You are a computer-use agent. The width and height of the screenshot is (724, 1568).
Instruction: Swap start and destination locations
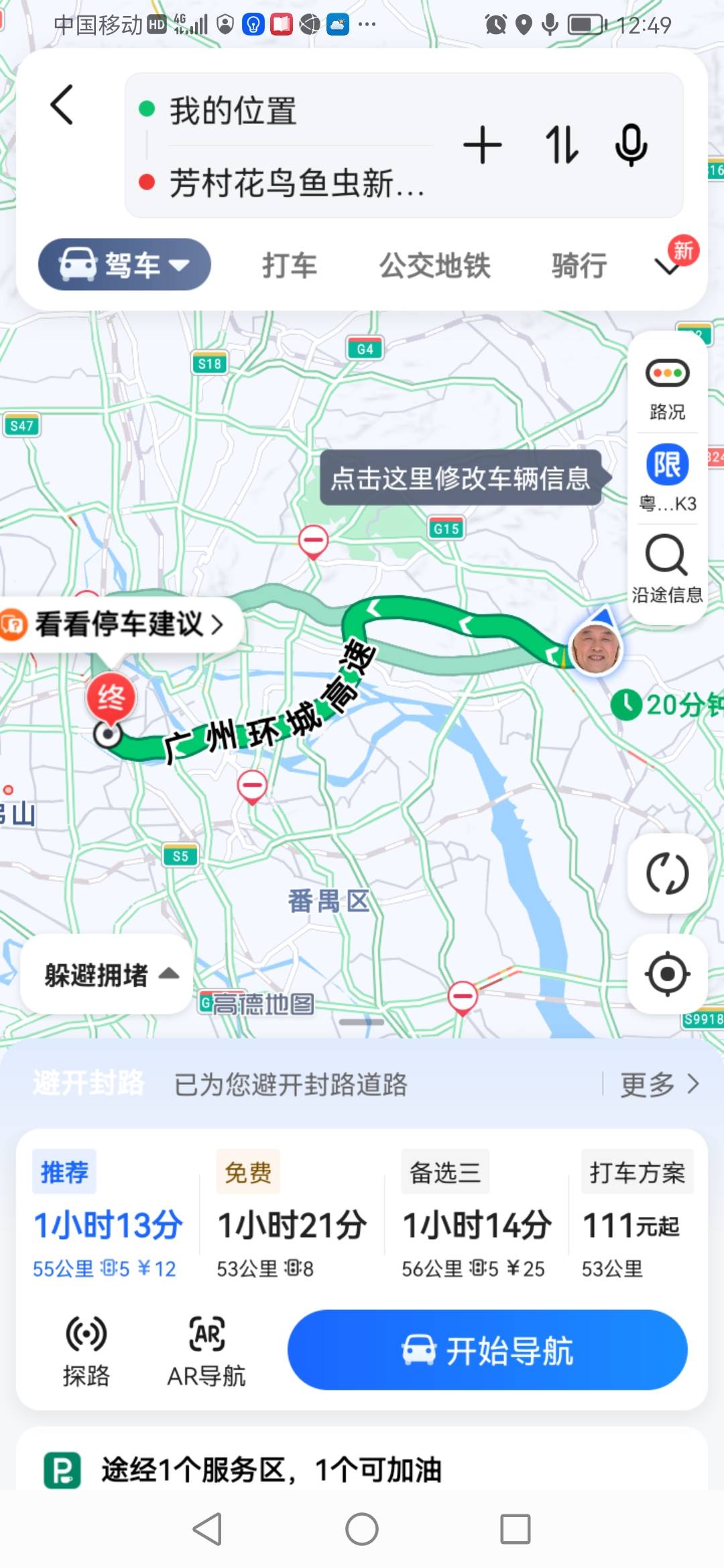click(x=561, y=145)
